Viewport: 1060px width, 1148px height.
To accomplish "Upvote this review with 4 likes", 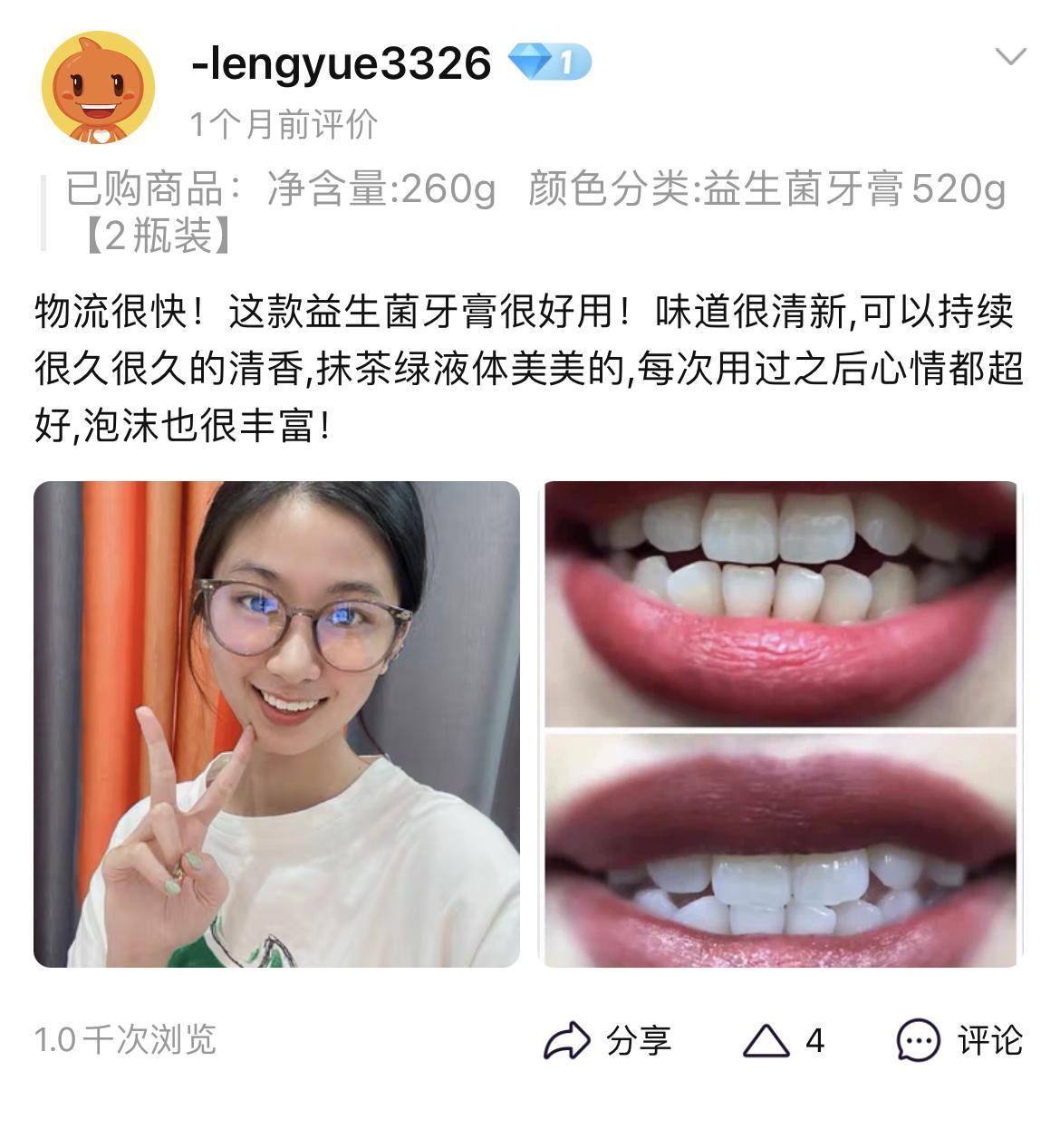I will [782, 1040].
